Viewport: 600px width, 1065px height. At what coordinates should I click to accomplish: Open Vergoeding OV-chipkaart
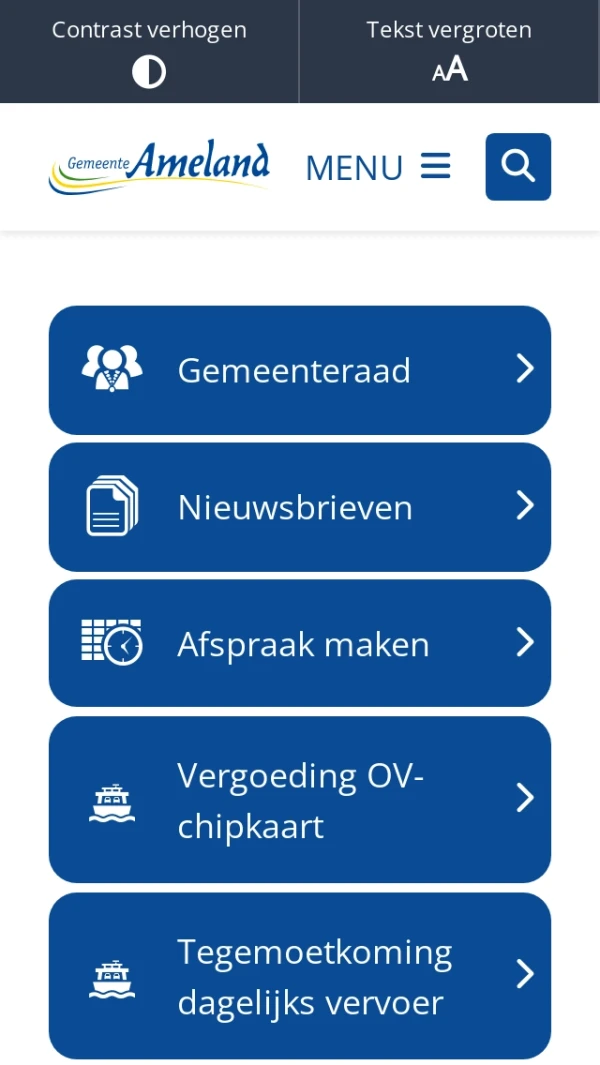tap(299, 800)
